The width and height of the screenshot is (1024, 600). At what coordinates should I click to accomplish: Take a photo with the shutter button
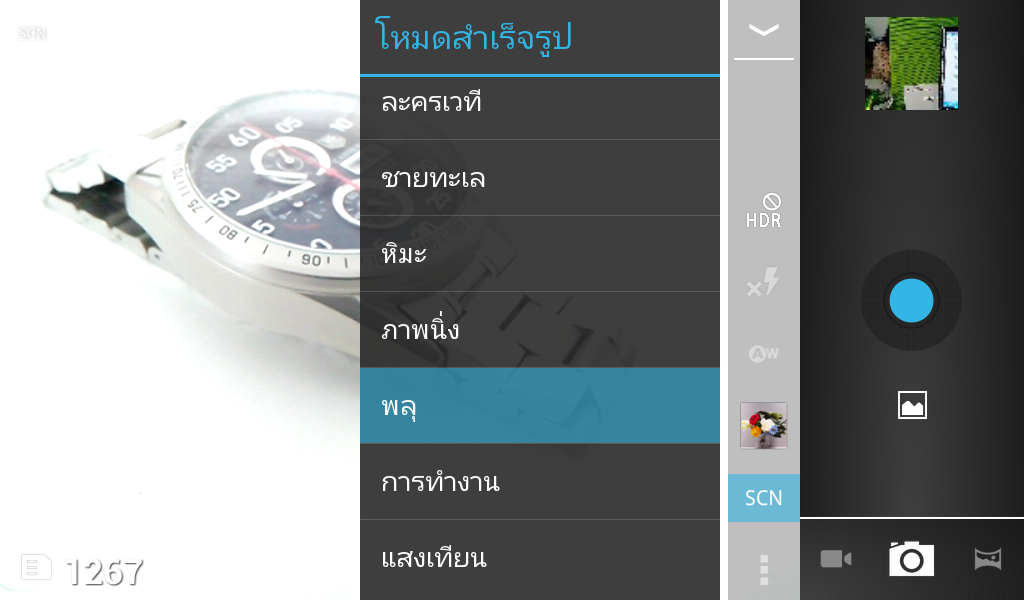pyautogui.click(x=911, y=300)
